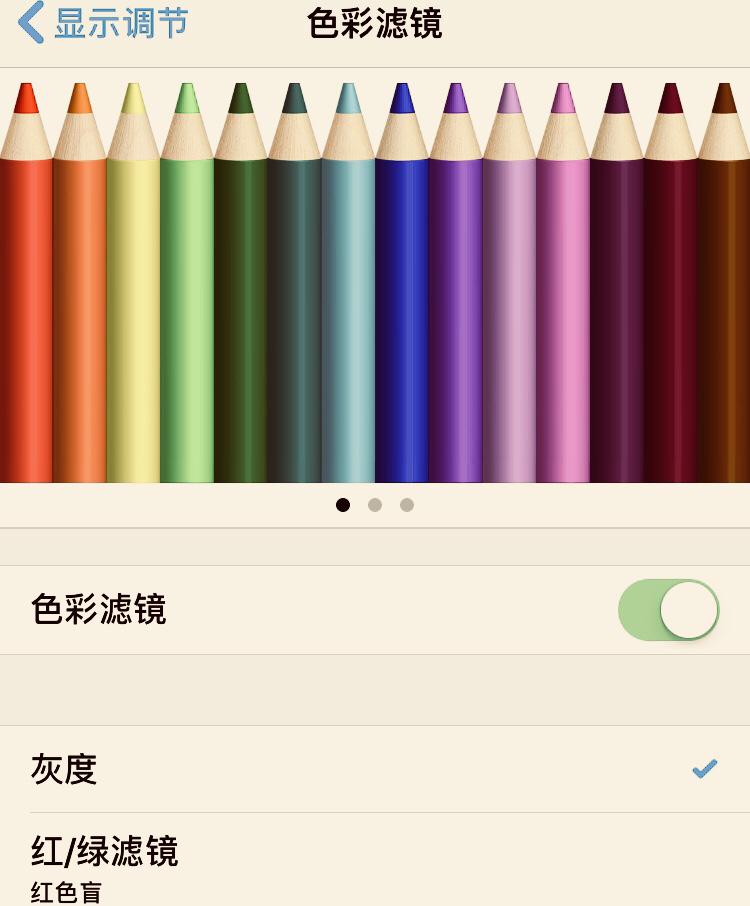Disable the 色彩滤镜 switch
The width and height of the screenshot is (750, 906).
coord(668,609)
